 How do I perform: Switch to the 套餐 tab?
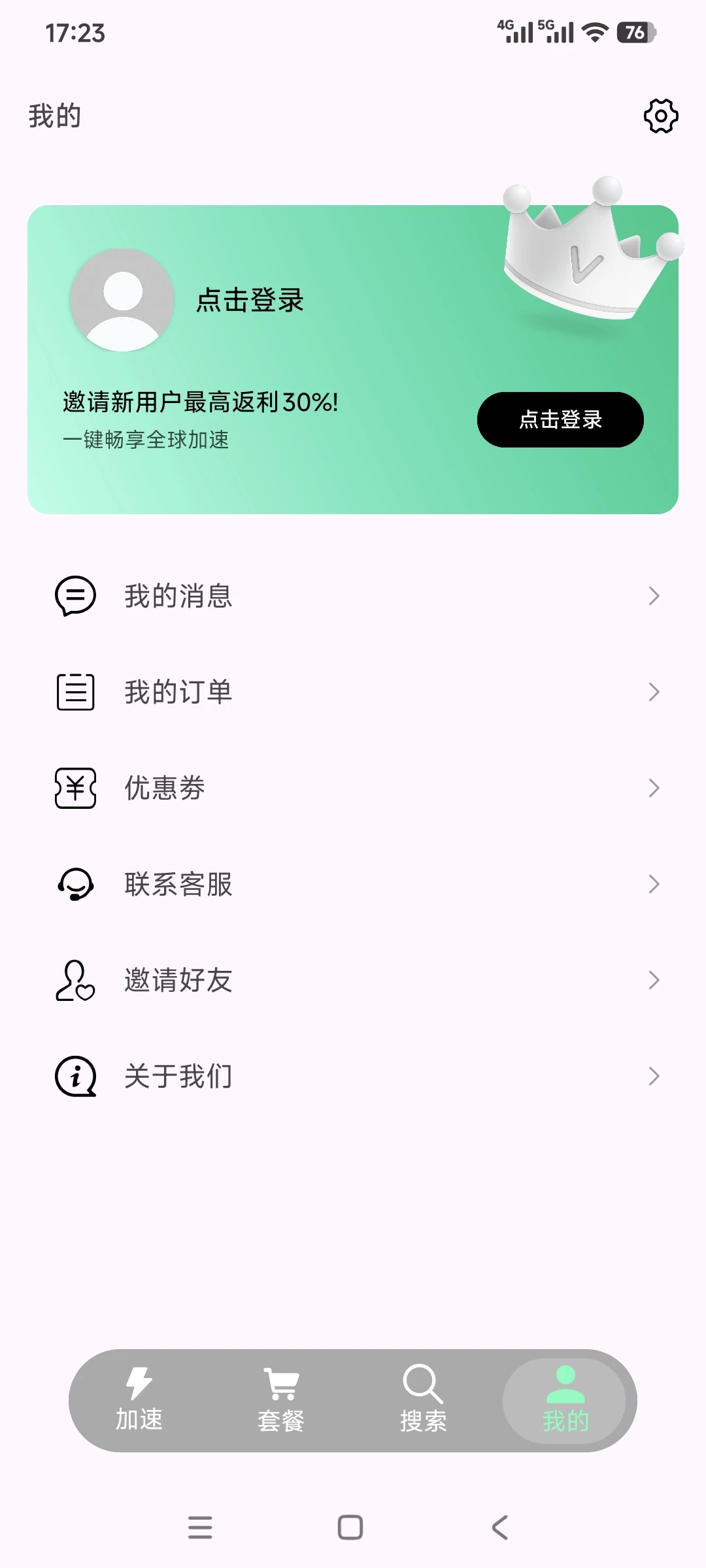[x=281, y=1400]
